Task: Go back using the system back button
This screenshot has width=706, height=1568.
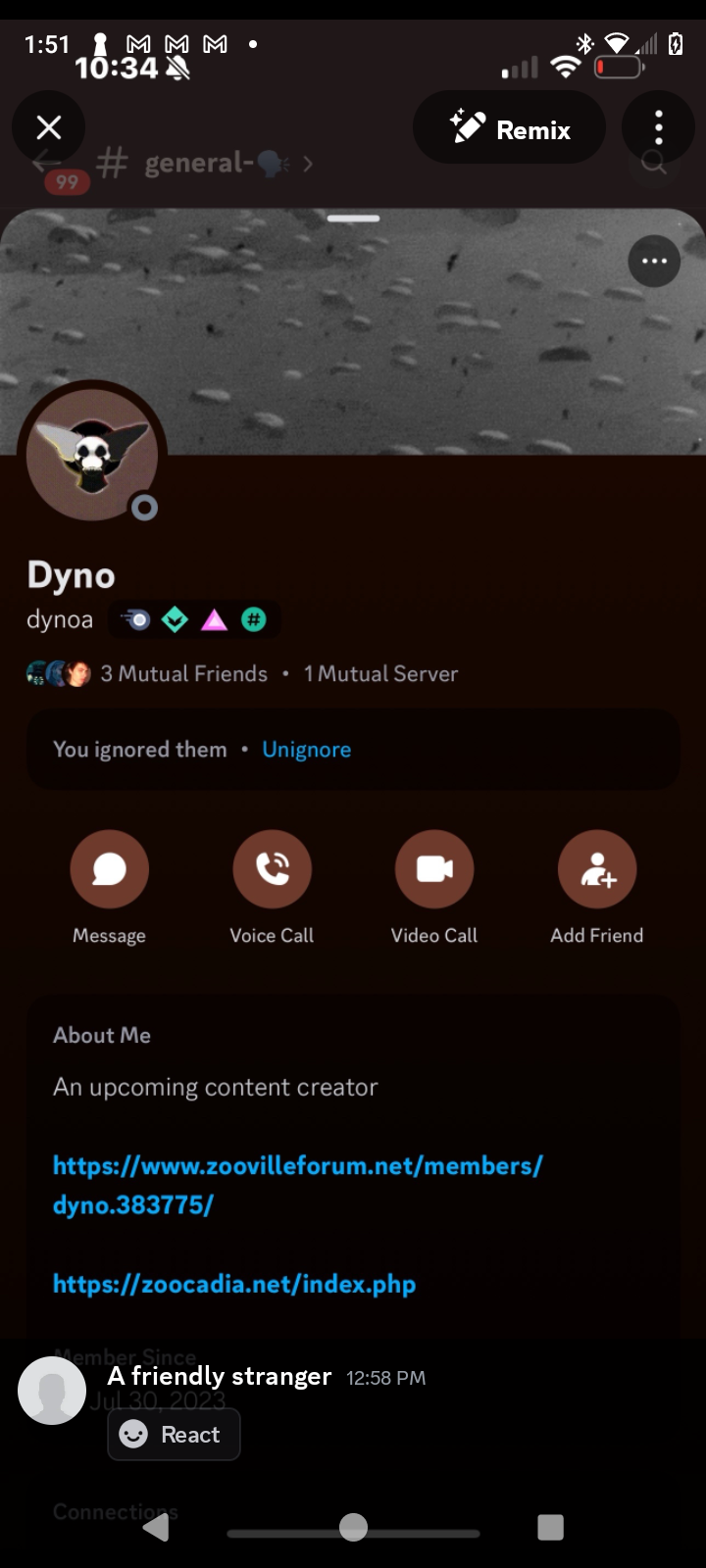Action: tap(157, 1527)
